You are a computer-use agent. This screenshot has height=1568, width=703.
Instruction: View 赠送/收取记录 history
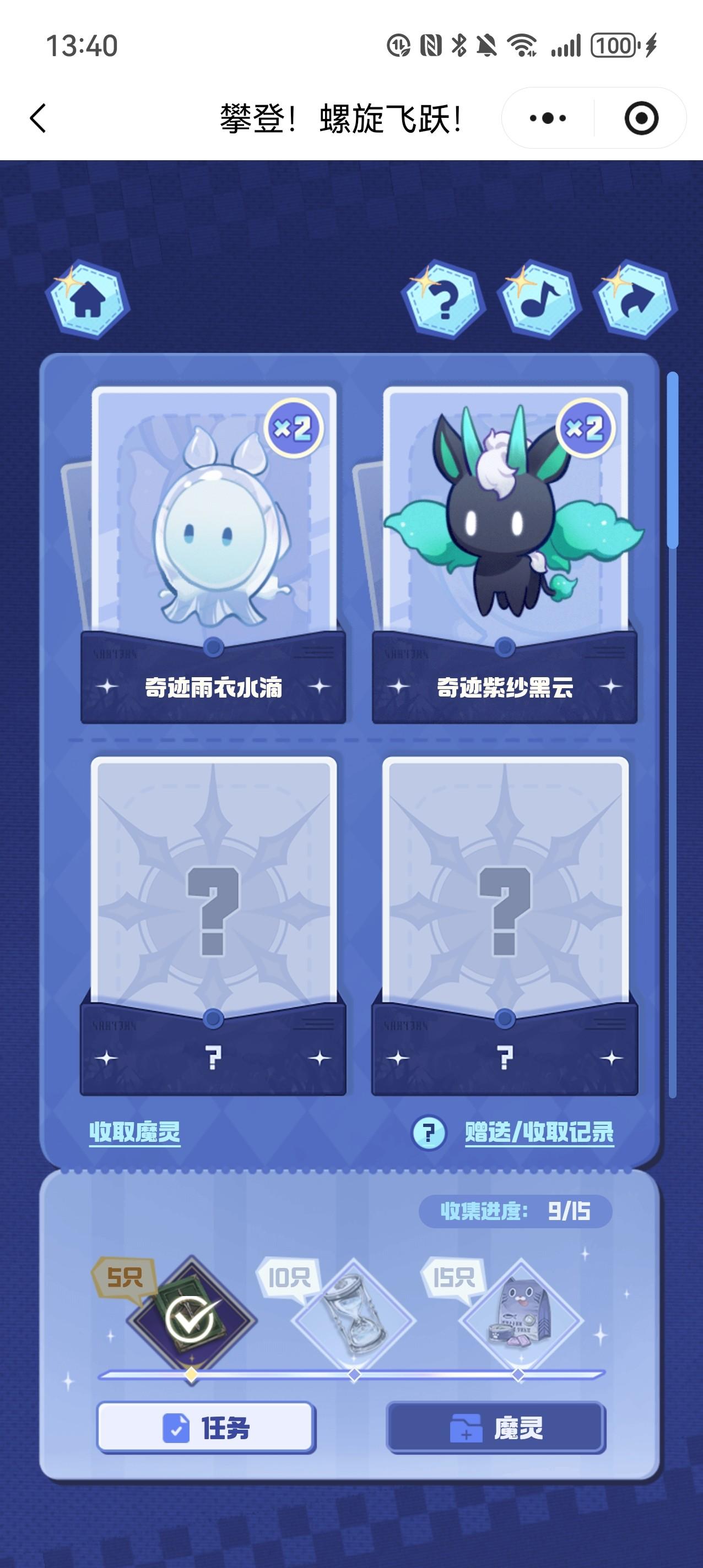(539, 1132)
